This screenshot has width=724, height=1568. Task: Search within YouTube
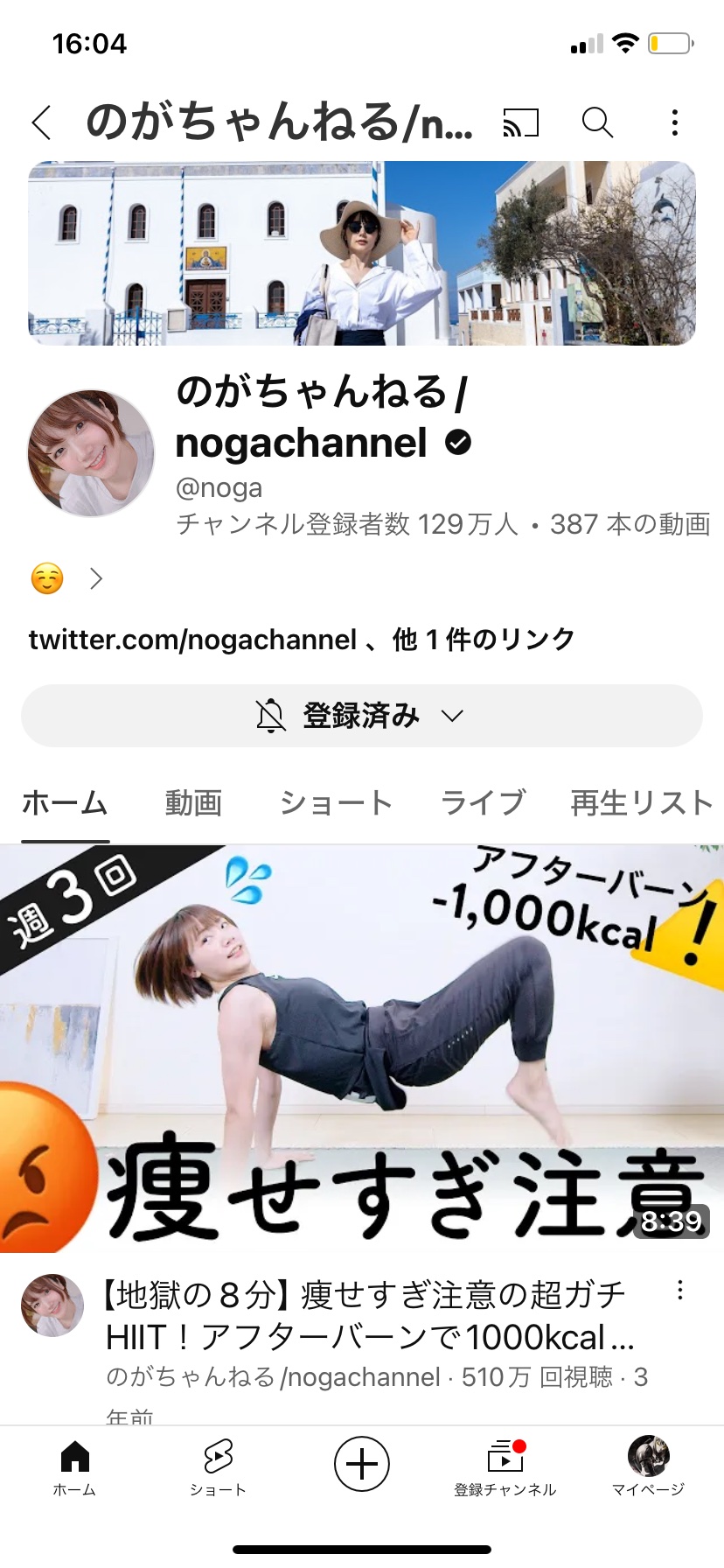pos(597,122)
